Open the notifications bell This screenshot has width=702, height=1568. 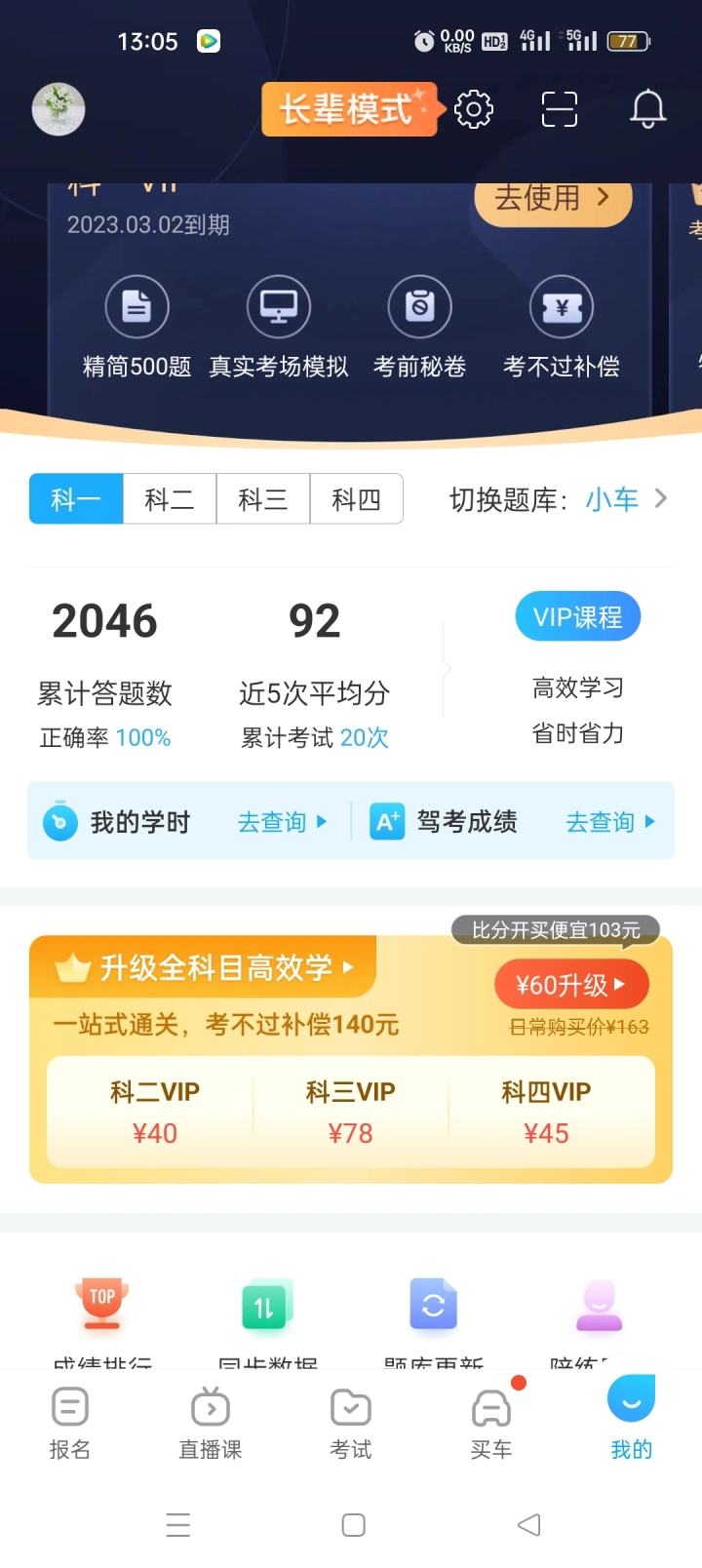tap(647, 109)
